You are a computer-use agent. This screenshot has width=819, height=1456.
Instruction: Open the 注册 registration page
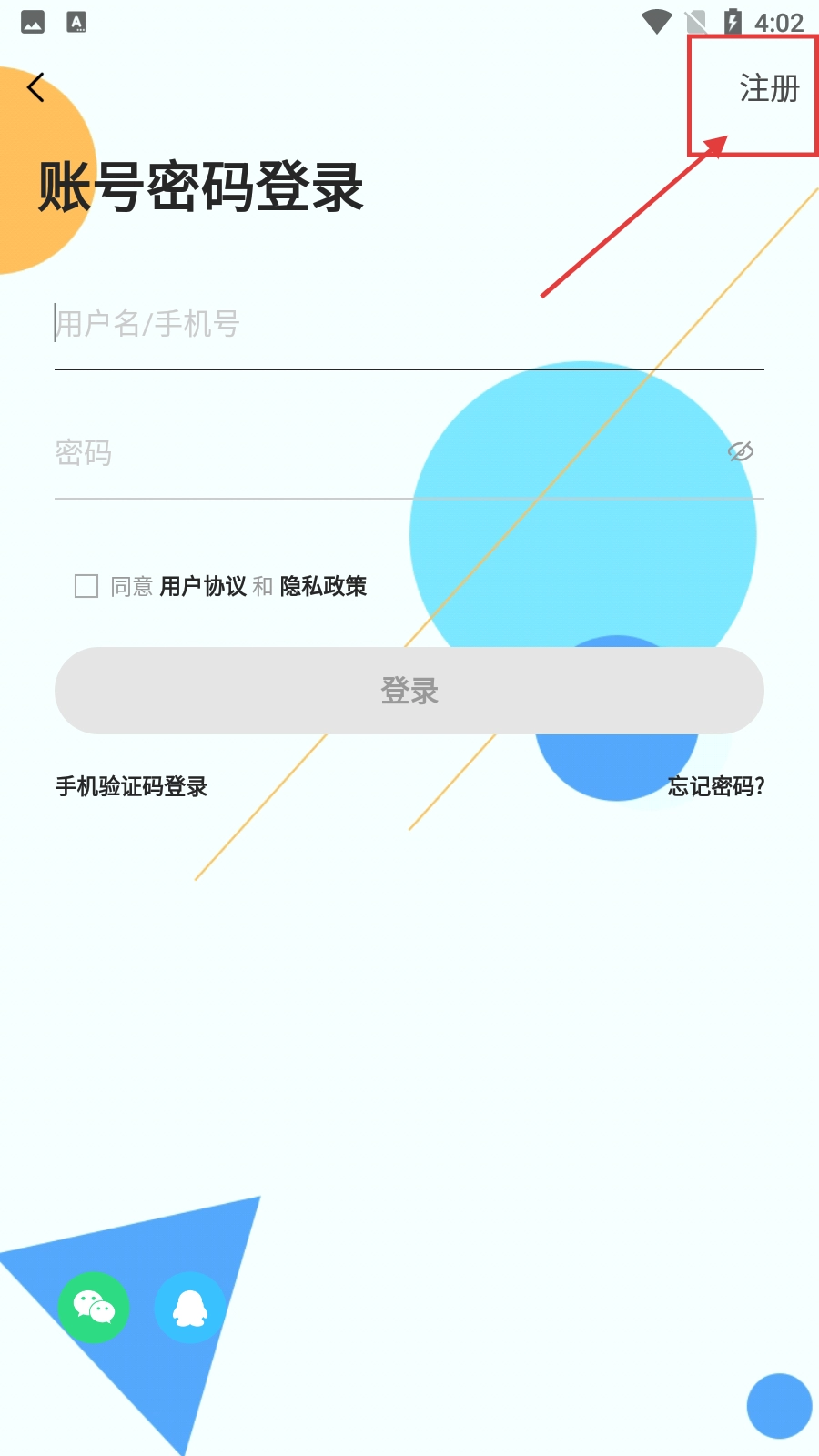(x=769, y=89)
